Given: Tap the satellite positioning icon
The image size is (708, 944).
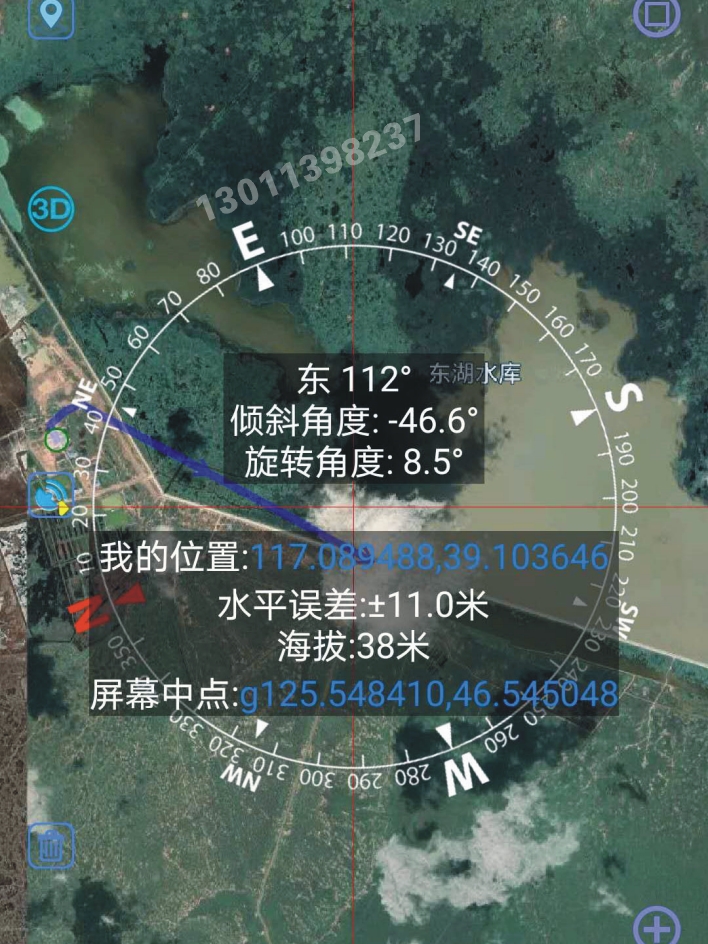Looking at the screenshot, I should 50,495.
